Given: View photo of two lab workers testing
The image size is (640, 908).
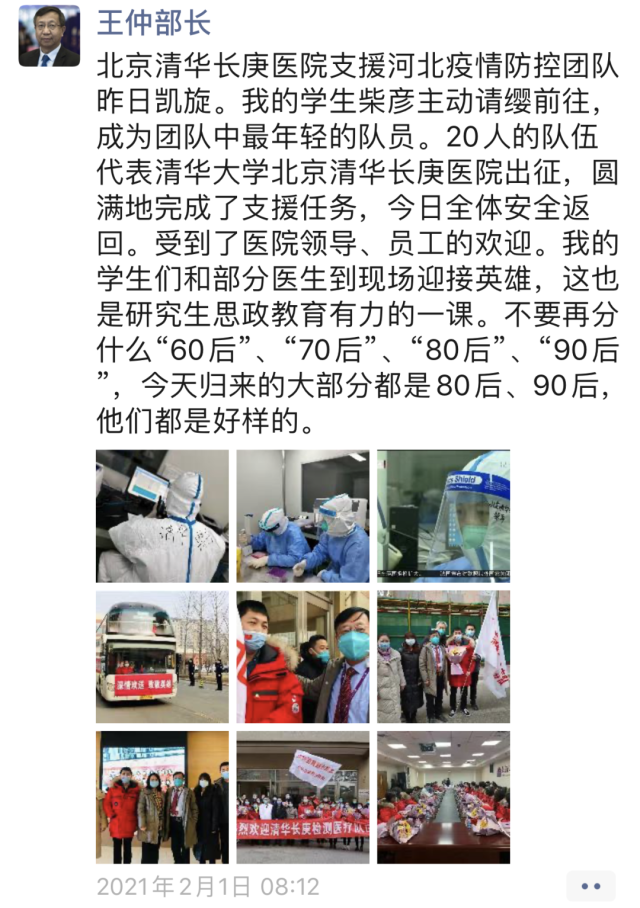Looking at the screenshot, I should (x=303, y=515).
